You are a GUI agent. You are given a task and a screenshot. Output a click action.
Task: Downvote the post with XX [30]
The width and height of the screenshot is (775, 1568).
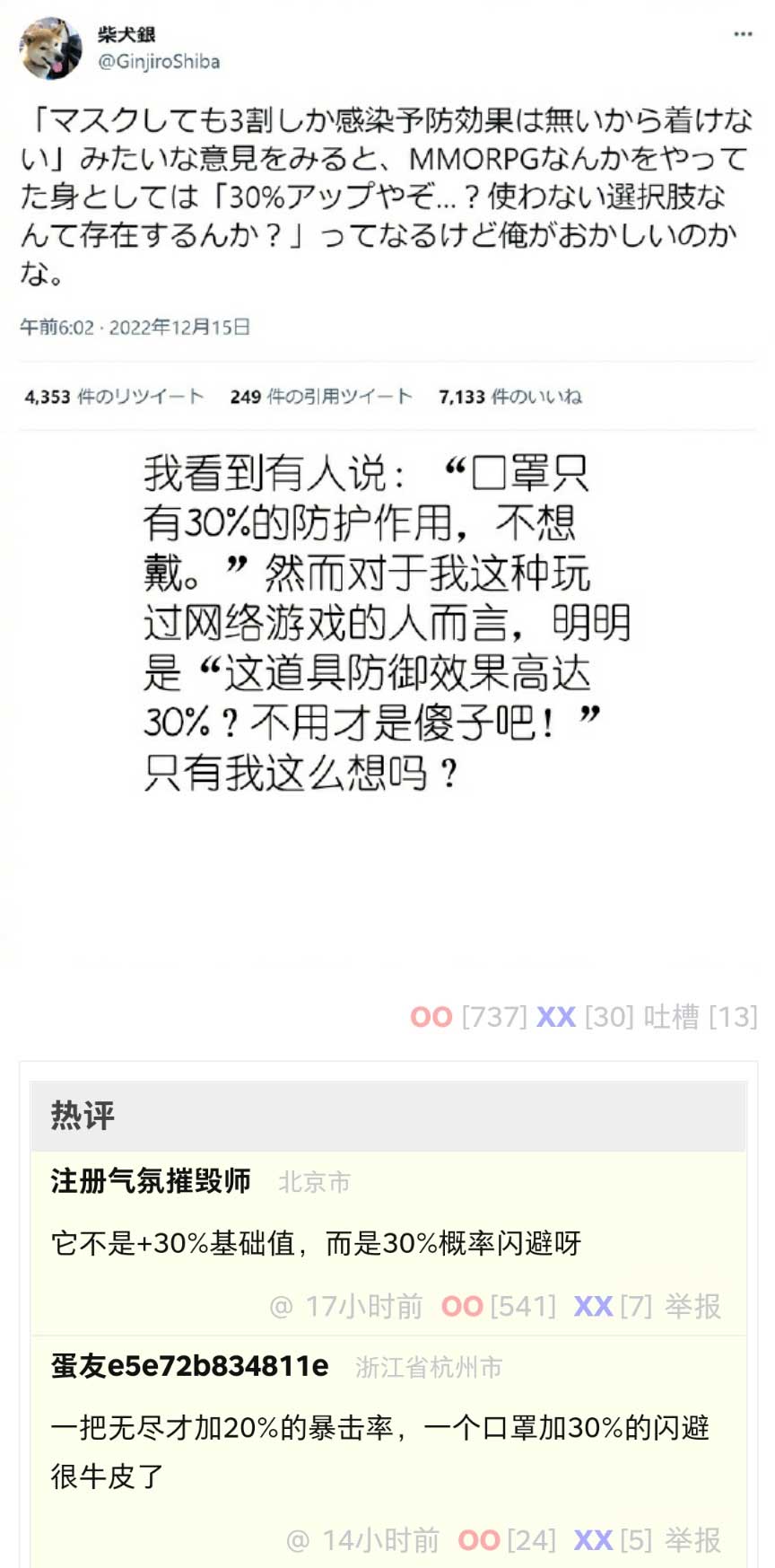coord(555,1017)
